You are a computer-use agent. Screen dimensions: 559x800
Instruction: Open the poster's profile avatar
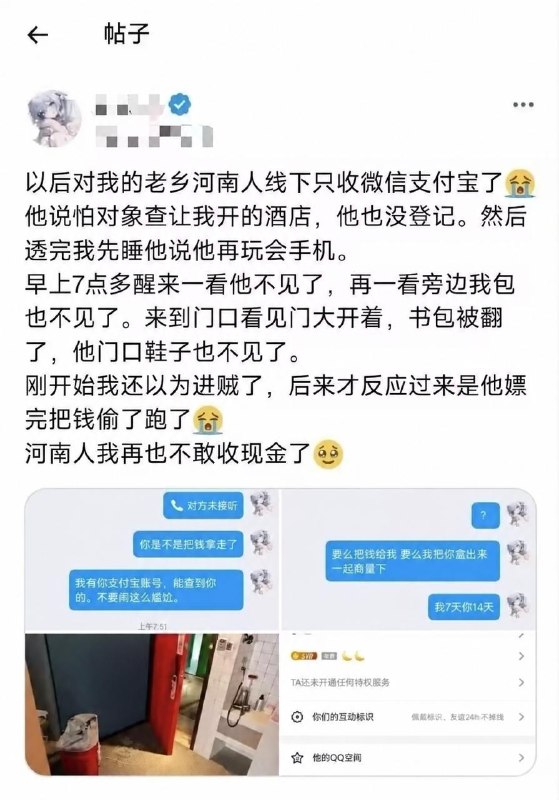pyautogui.click(x=55, y=118)
